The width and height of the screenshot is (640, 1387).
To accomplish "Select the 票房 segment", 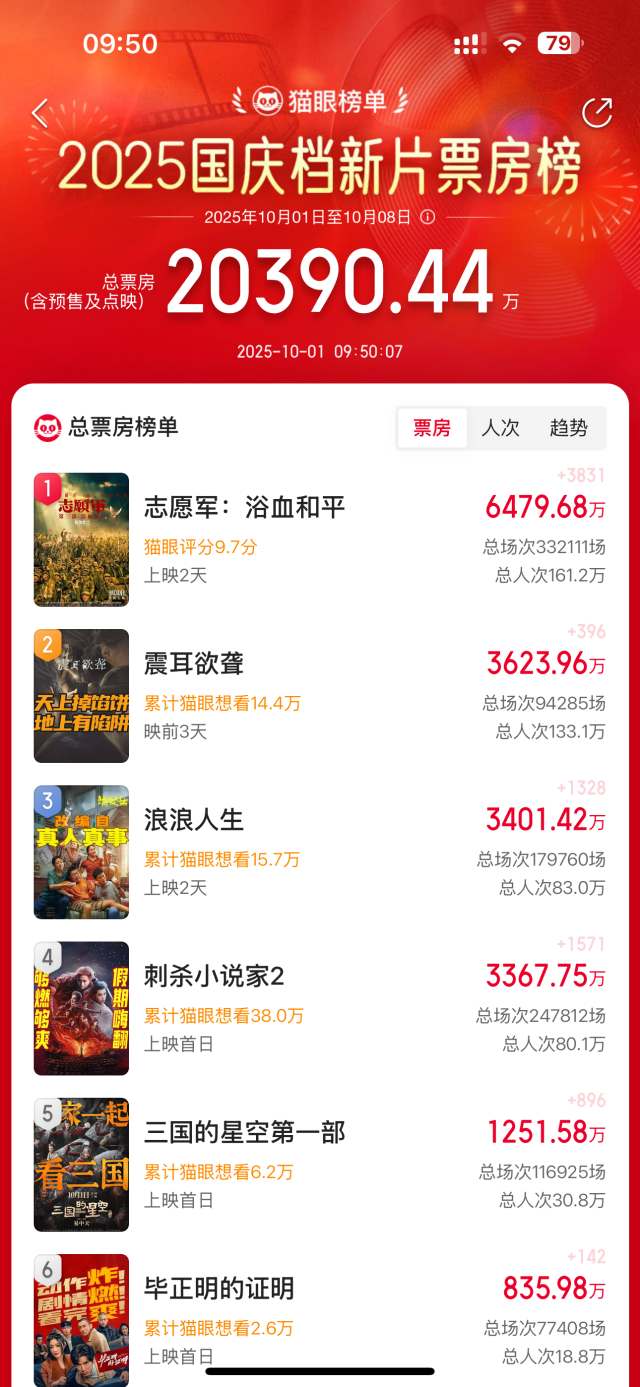I will pyautogui.click(x=432, y=428).
